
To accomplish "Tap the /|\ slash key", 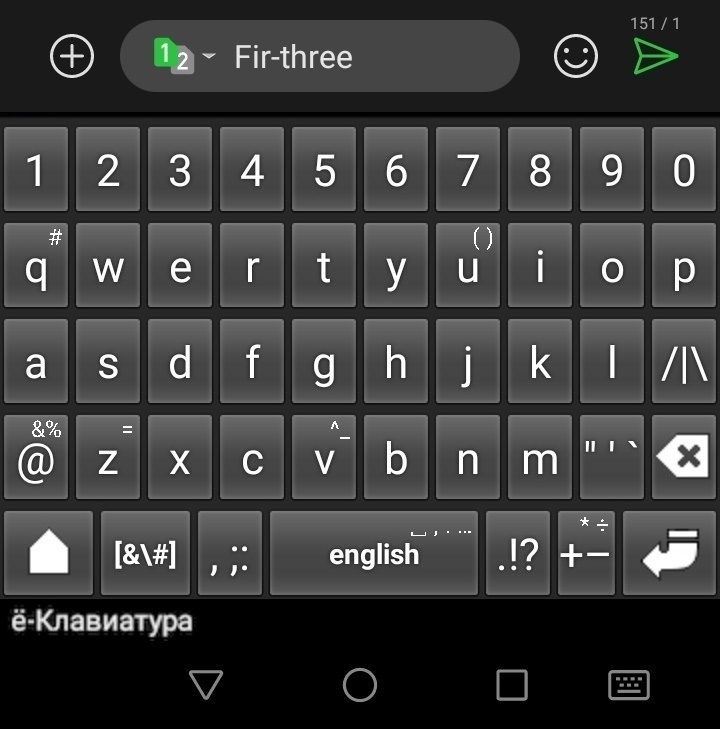I will click(x=683, y=362).
